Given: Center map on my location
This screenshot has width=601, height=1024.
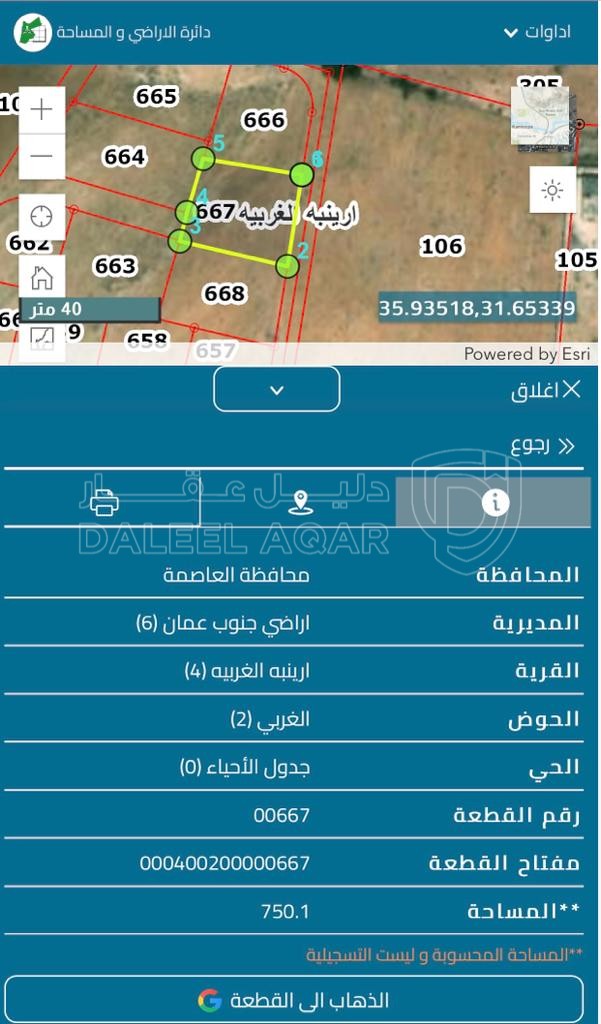Looking at the screenshot, I should click(x=42, y=217).
